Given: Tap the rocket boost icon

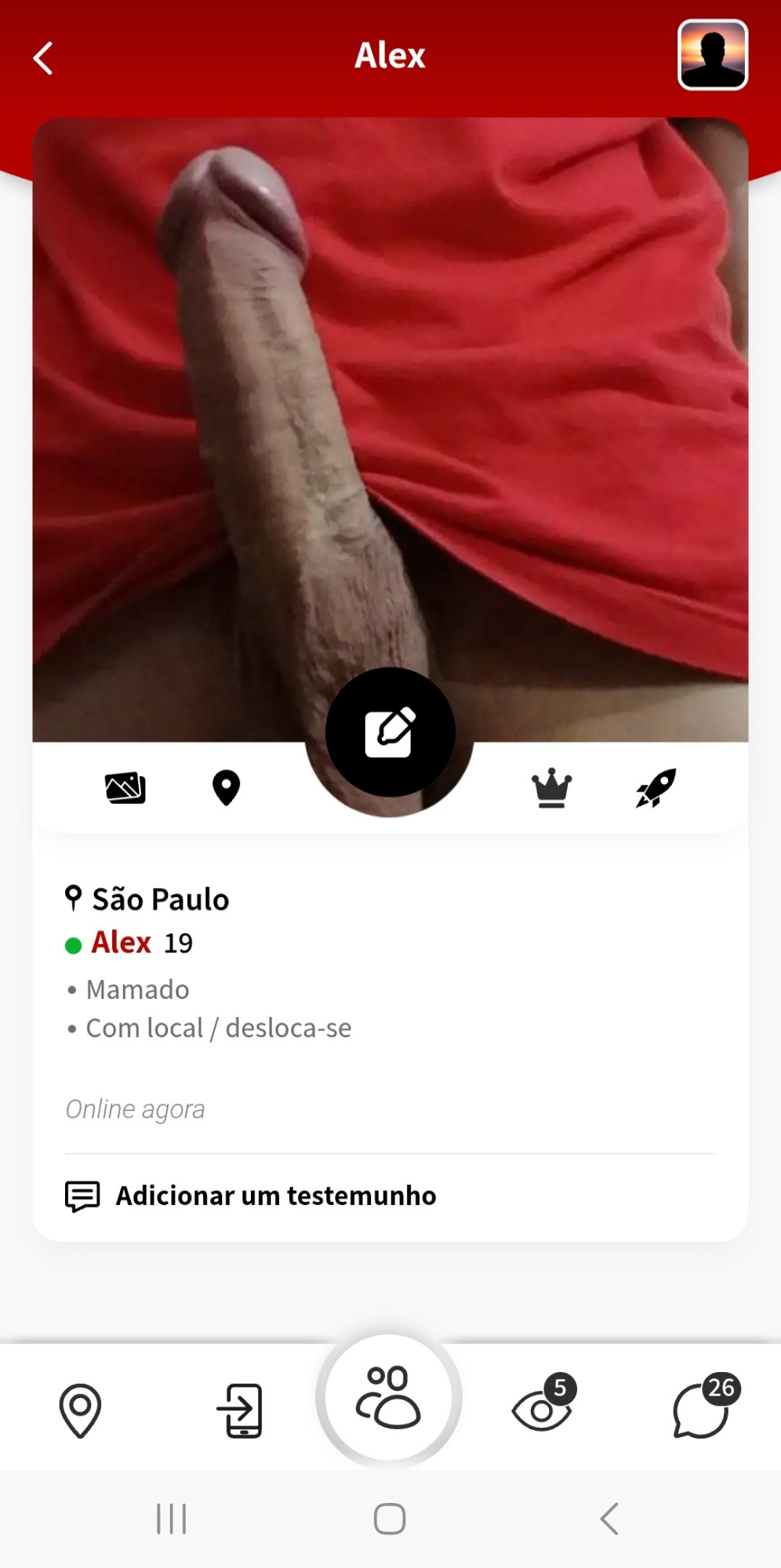Looking at the screenshot, I should [x=656, y=788].
